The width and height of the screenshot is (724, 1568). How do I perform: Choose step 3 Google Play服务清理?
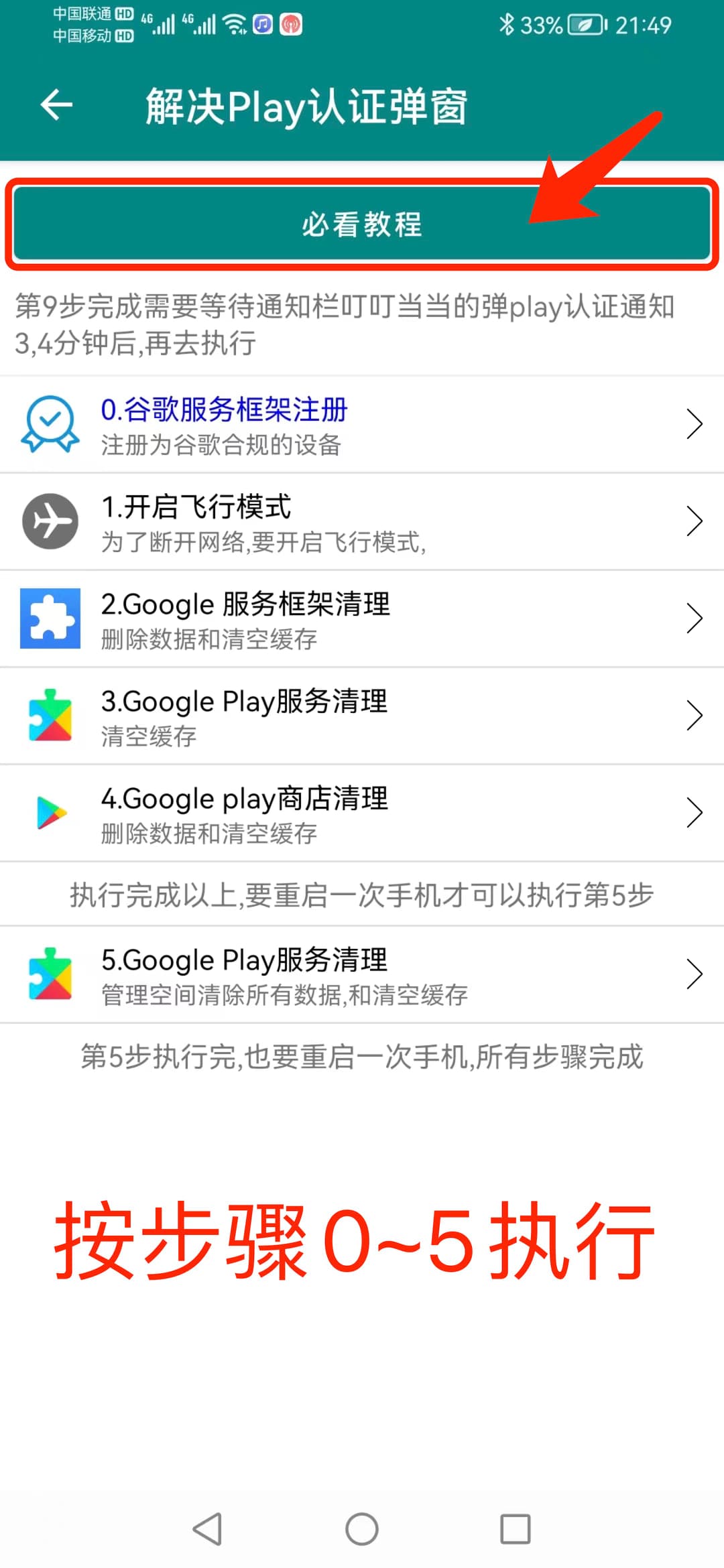pos(362,716)
